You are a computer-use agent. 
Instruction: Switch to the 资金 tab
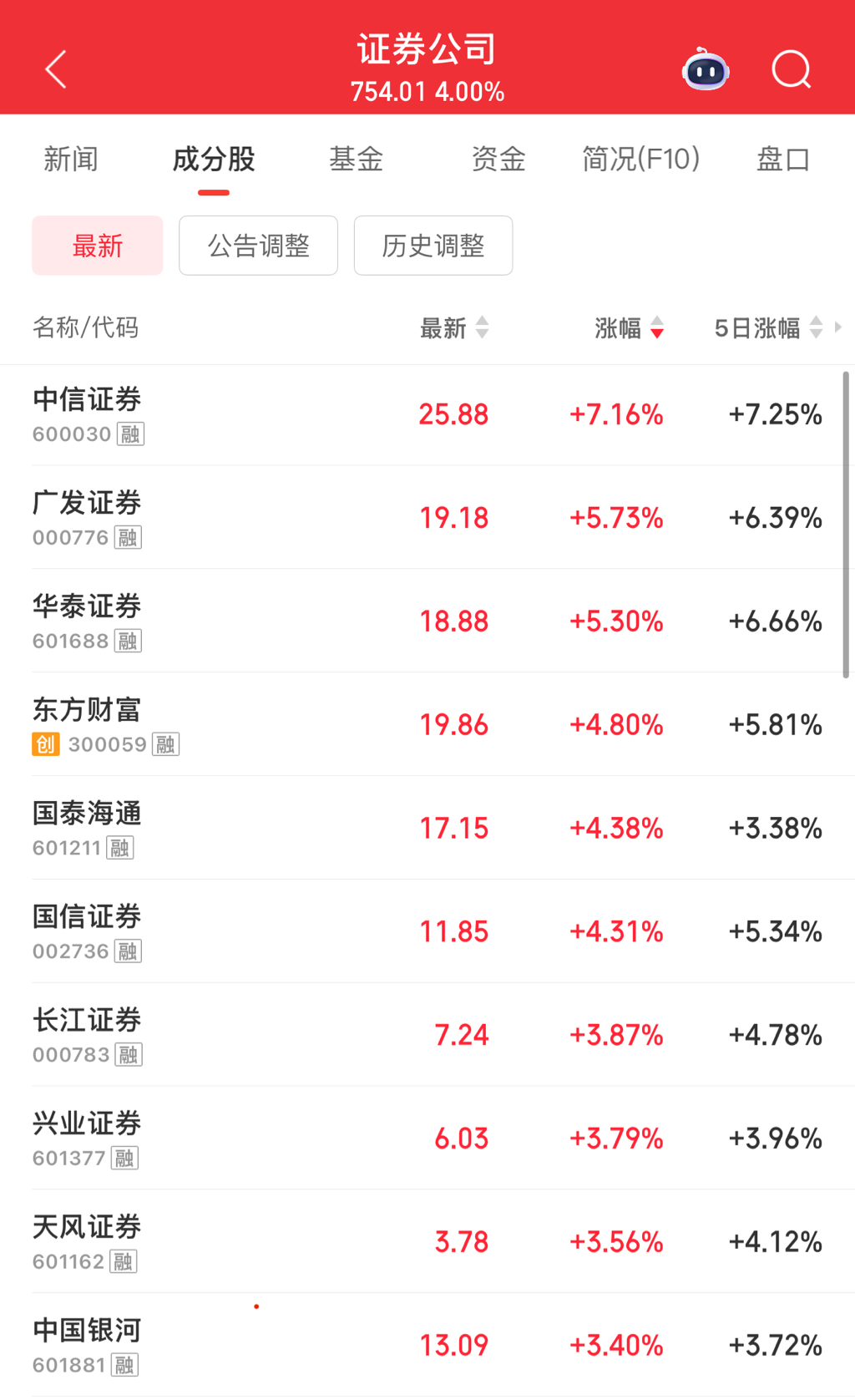click(498, 159)
